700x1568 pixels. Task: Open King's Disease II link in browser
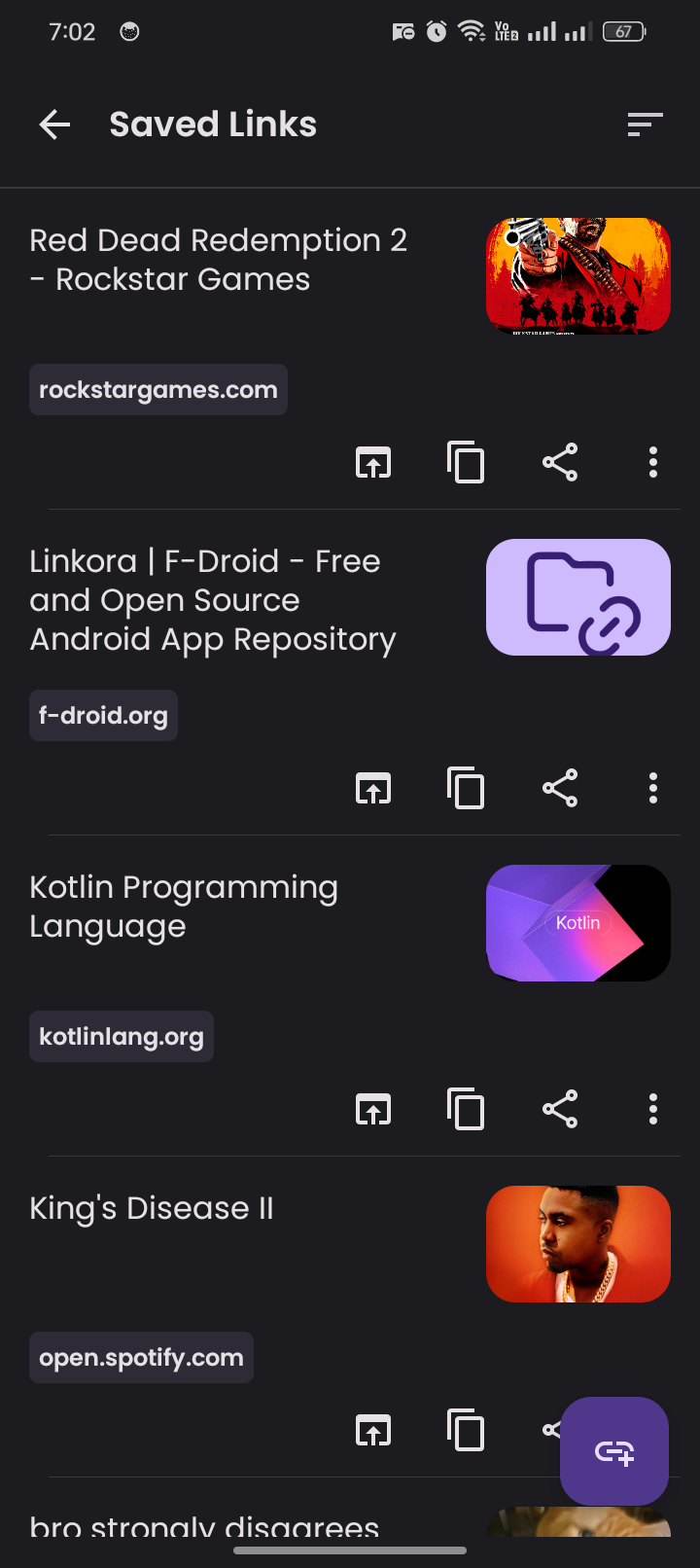pyautogui.click(x=373, y=1430)
